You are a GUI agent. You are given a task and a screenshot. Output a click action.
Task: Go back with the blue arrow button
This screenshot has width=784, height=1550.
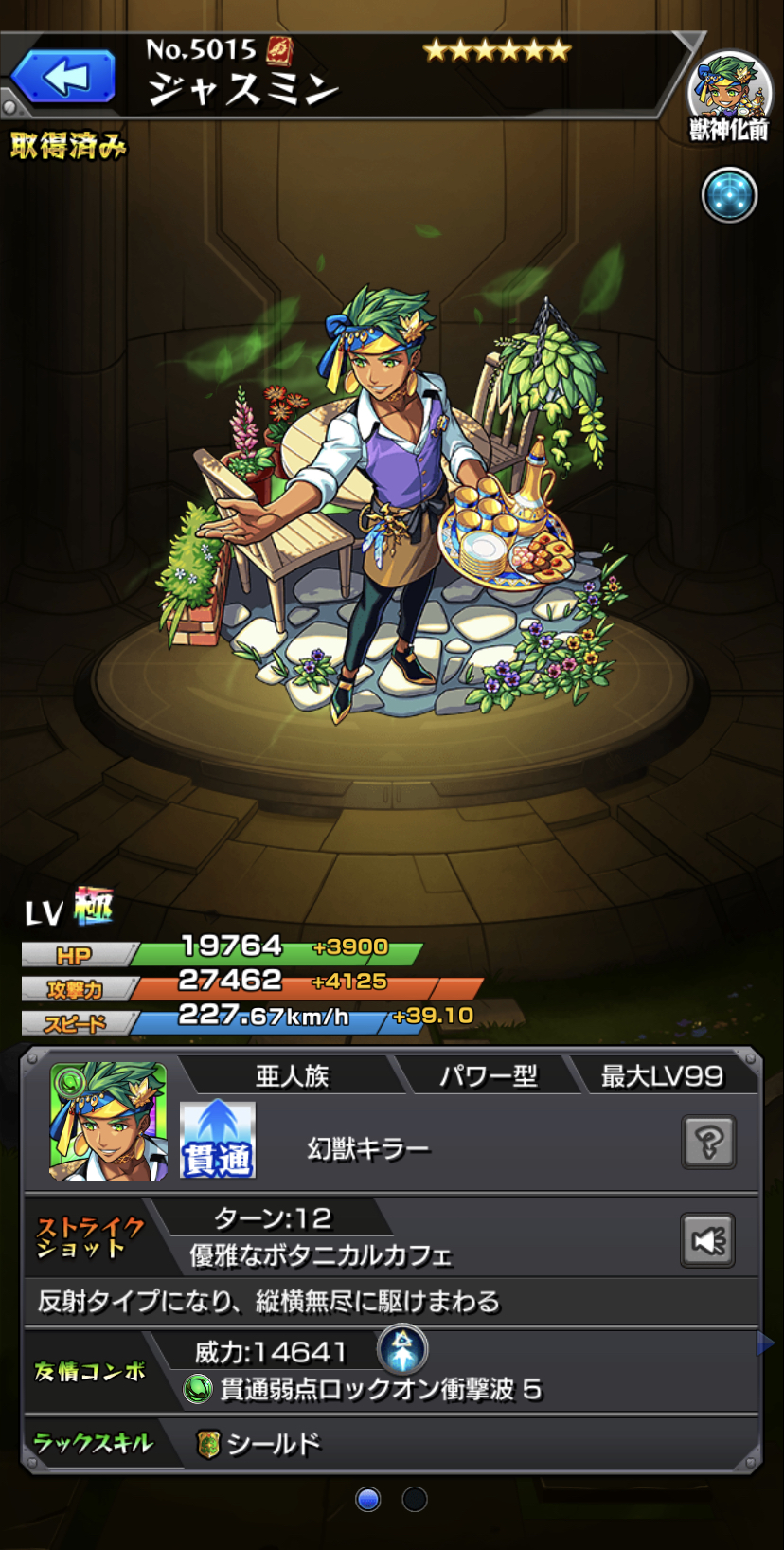[x=62, y=78]
